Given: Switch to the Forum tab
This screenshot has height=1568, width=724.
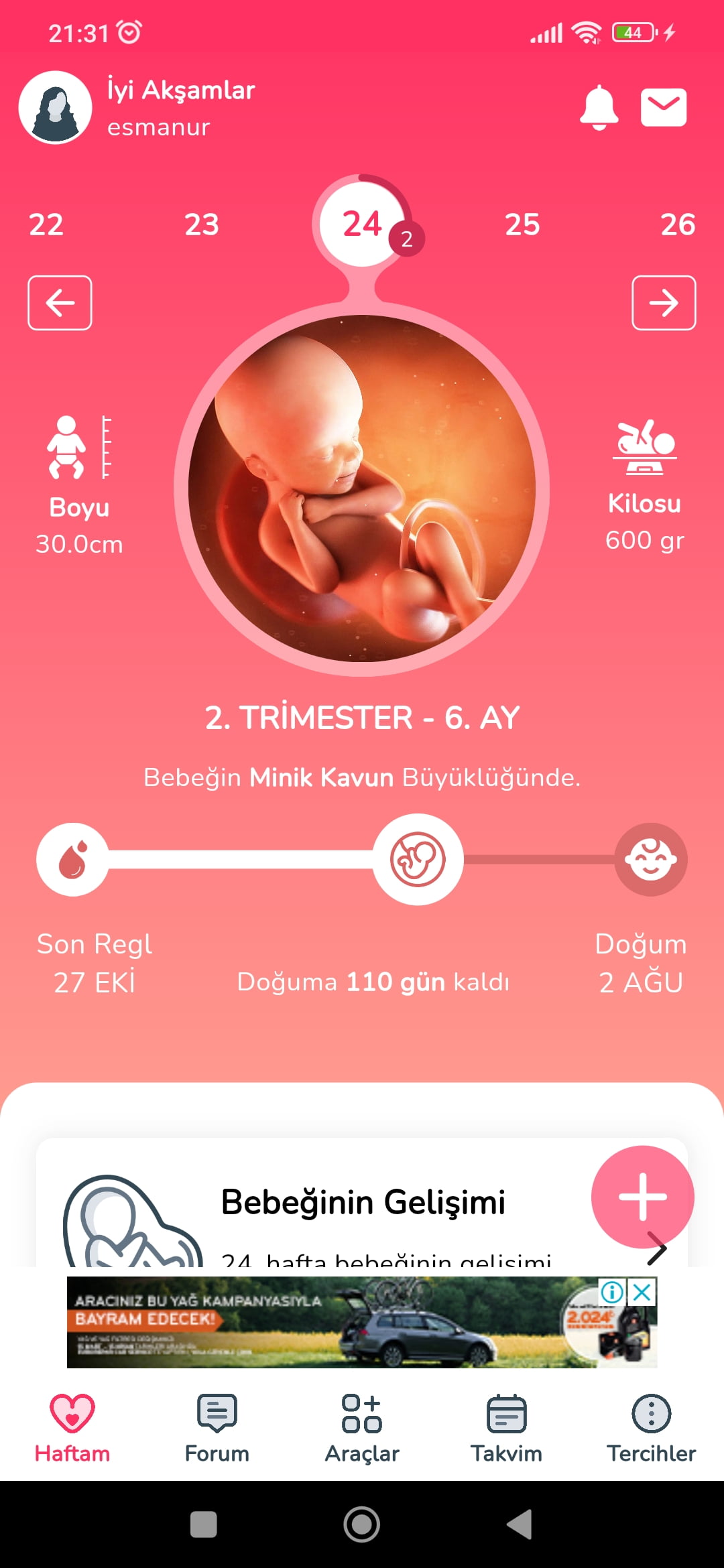Looking at the screenshot, I should pyautogui.click(x=217, y=1429).
